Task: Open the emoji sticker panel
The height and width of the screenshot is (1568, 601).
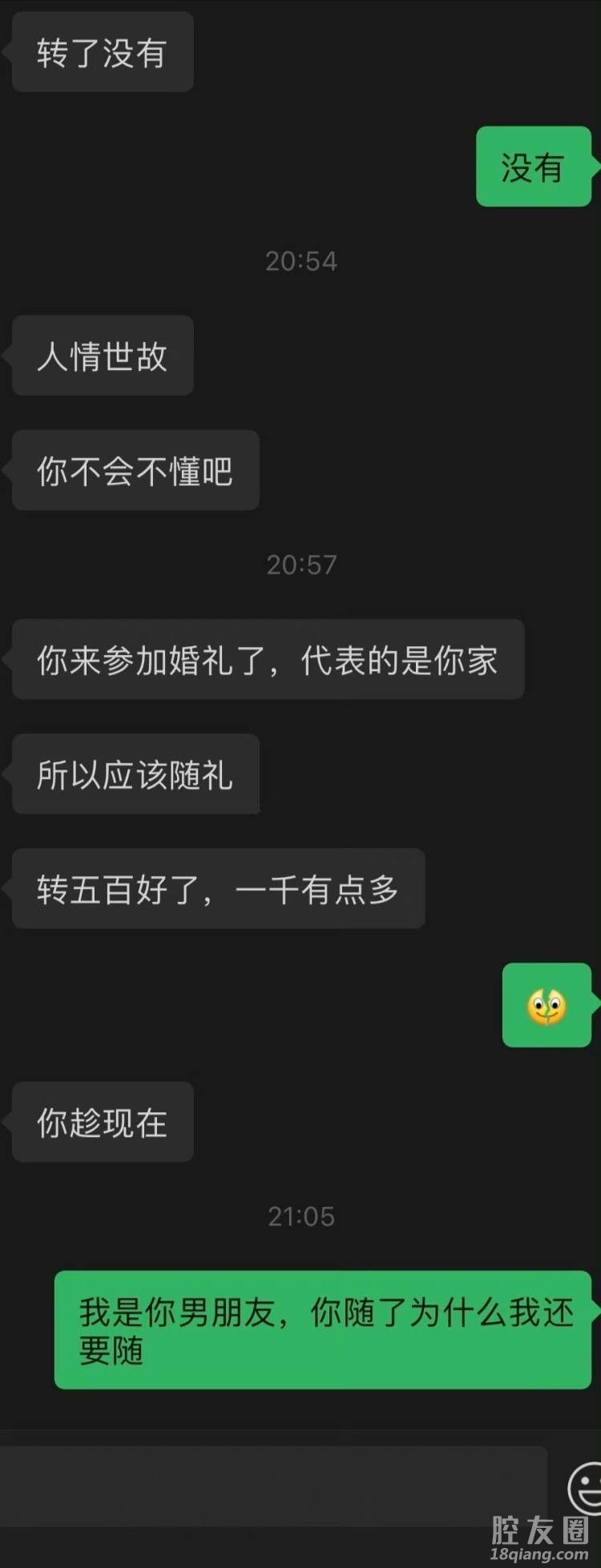Action: (x=587, y=1488)
